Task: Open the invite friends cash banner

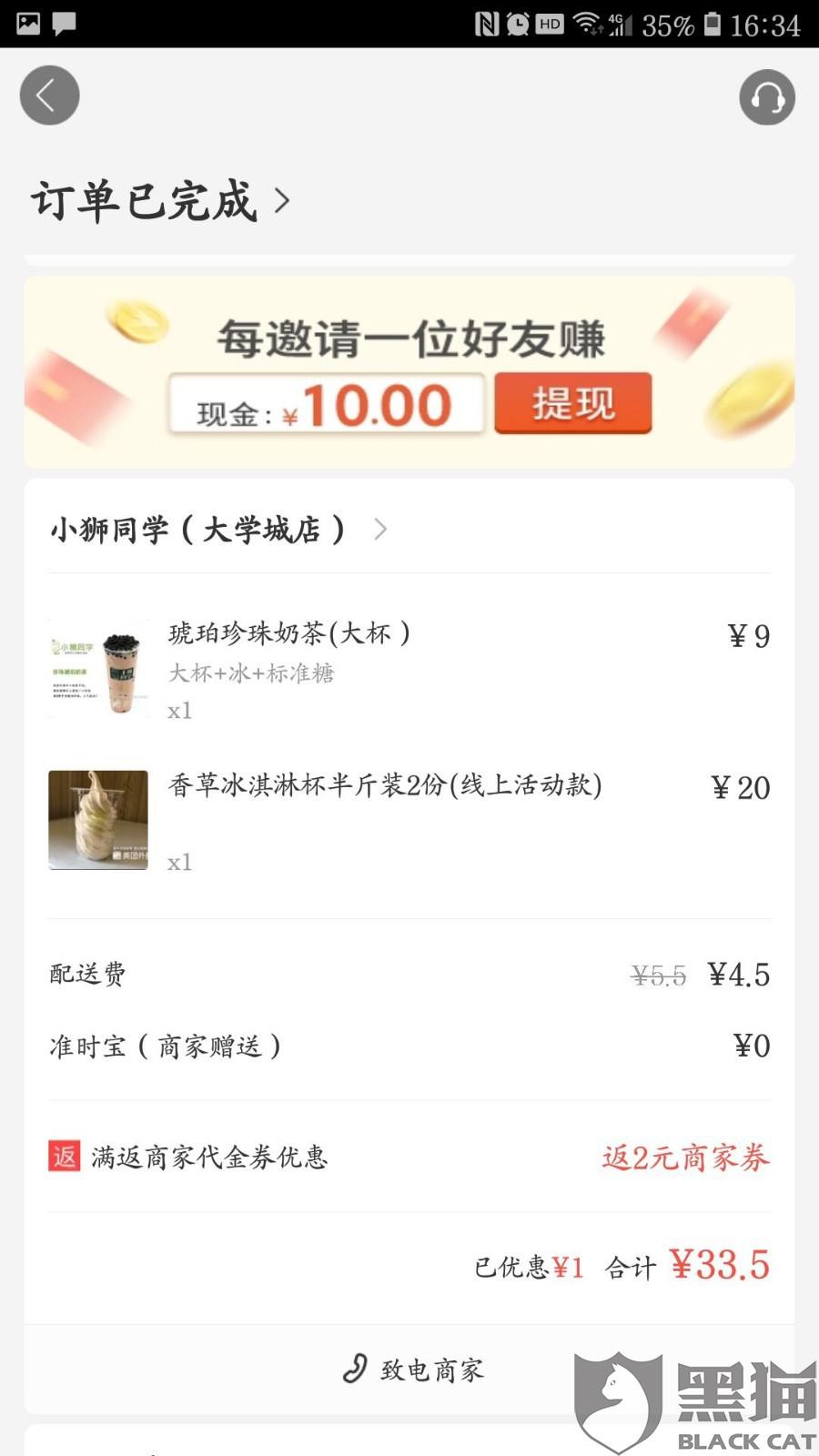Action: (409, 339)
